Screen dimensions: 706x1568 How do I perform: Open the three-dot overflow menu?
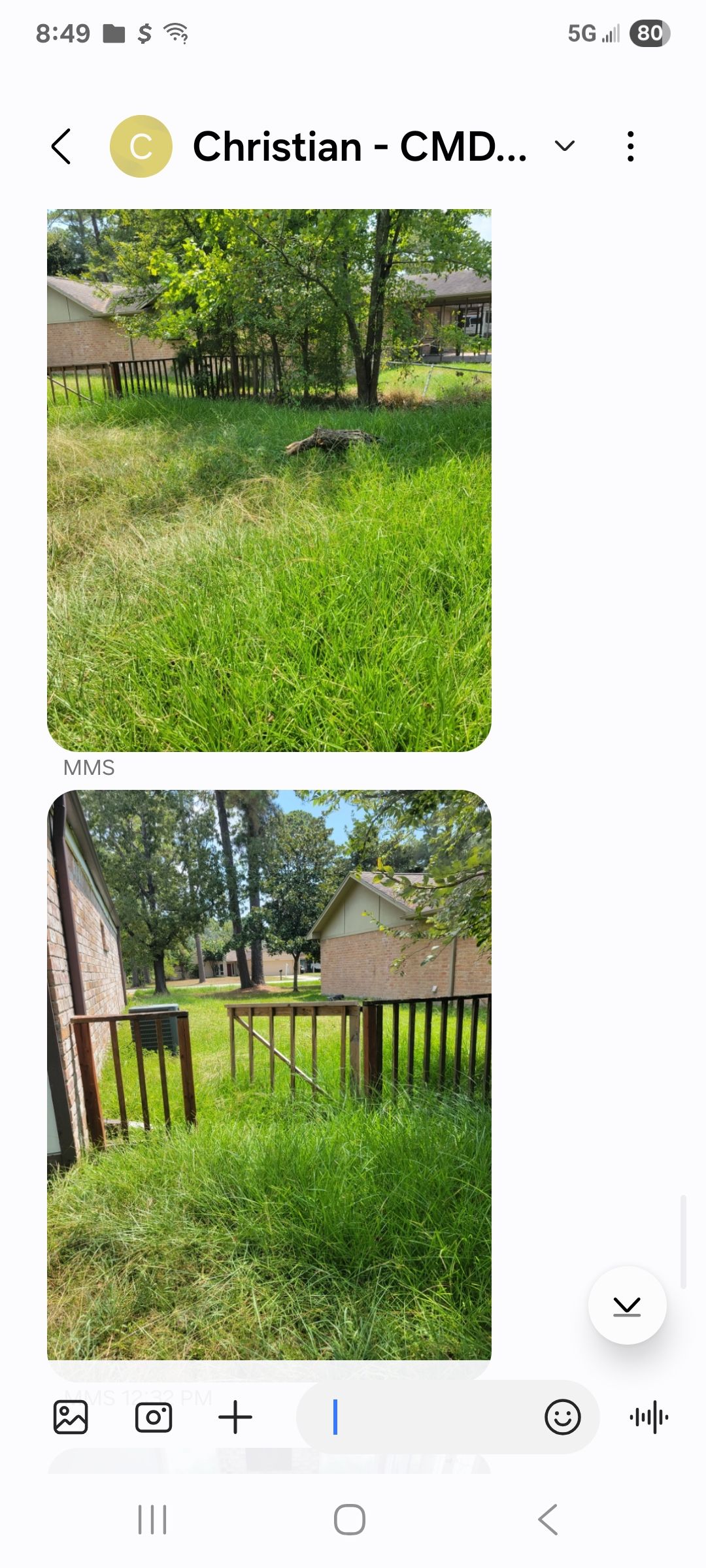click(x=630, y=146)
